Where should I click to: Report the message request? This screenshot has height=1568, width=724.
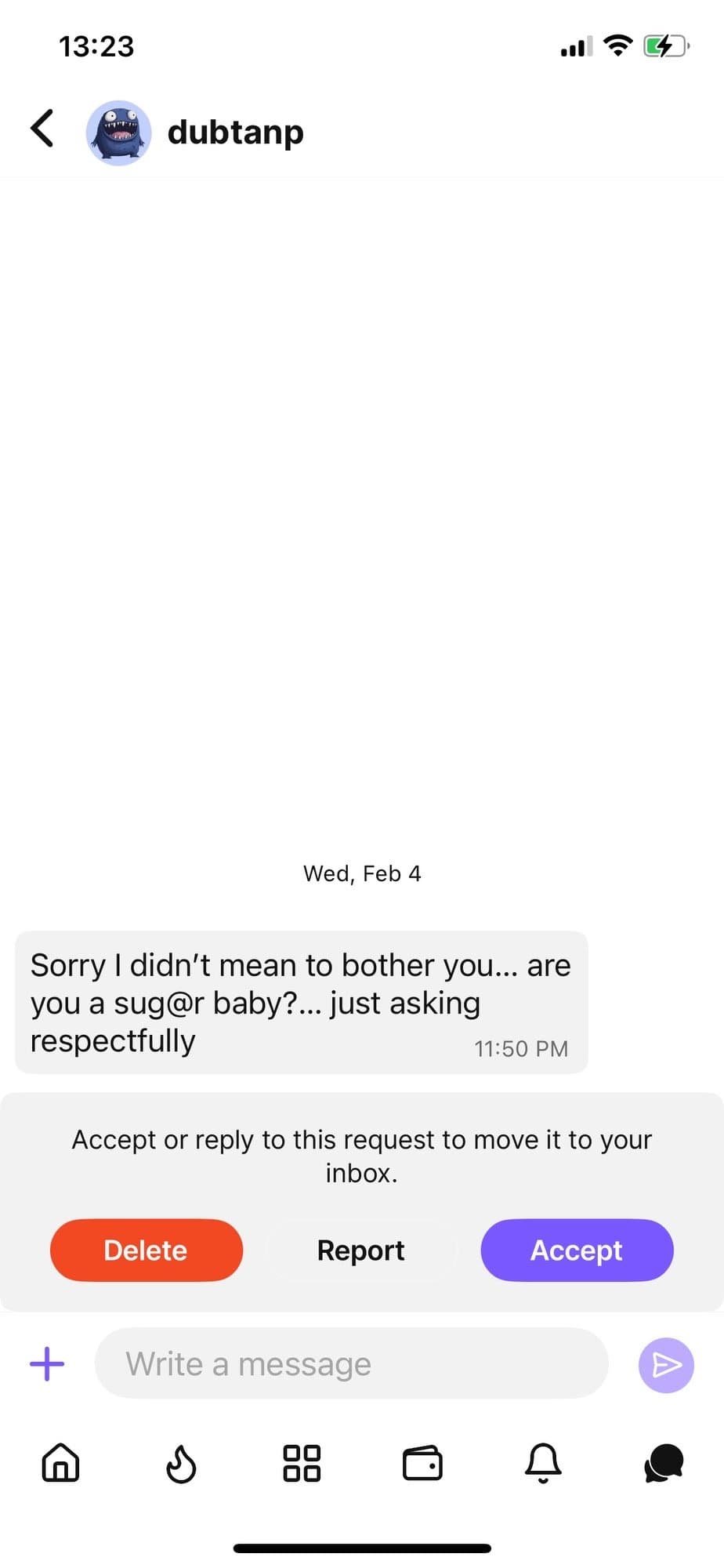(x=360, y=1250)
